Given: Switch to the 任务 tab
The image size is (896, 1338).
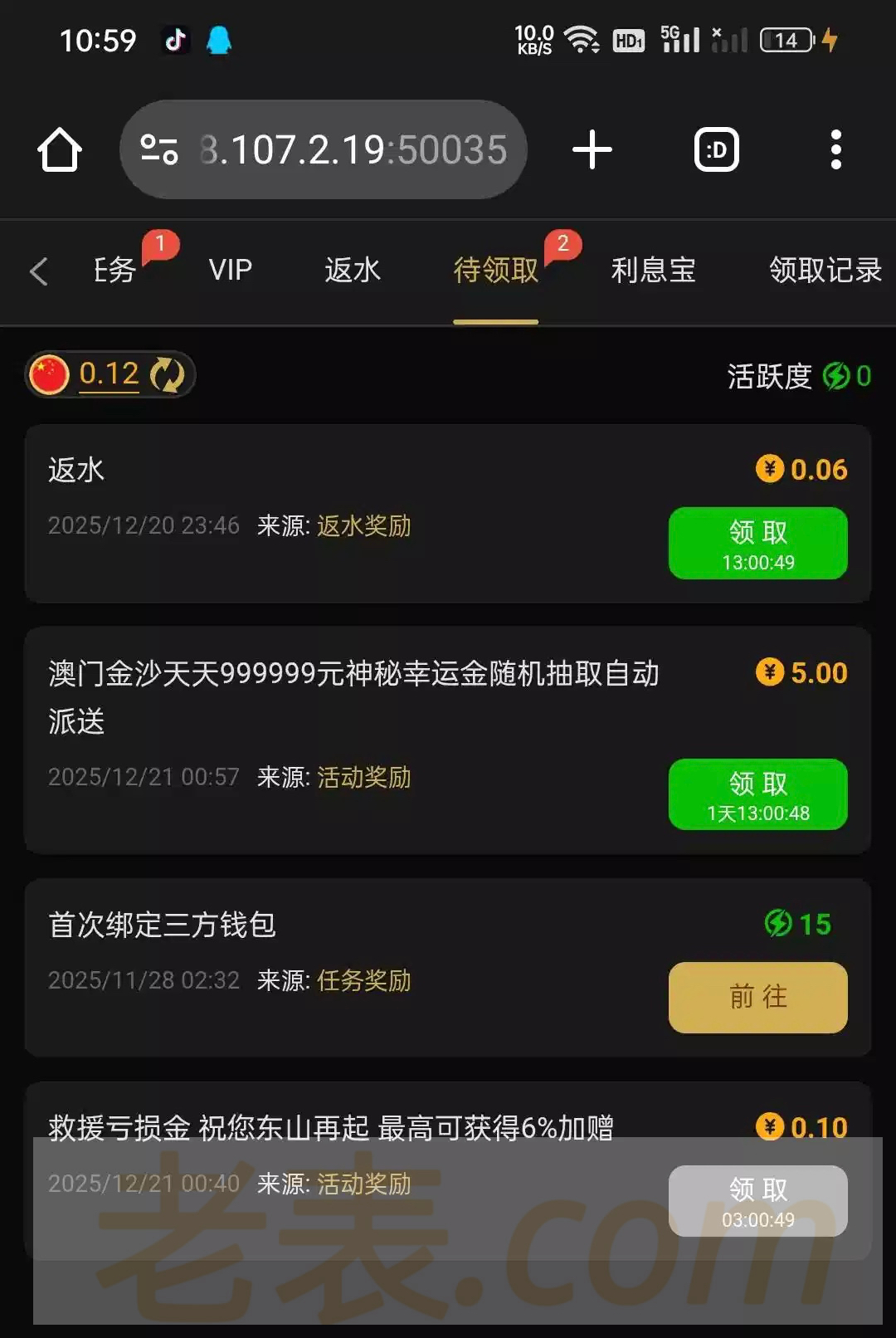Looking at the screenshot, I should point(114,271).
